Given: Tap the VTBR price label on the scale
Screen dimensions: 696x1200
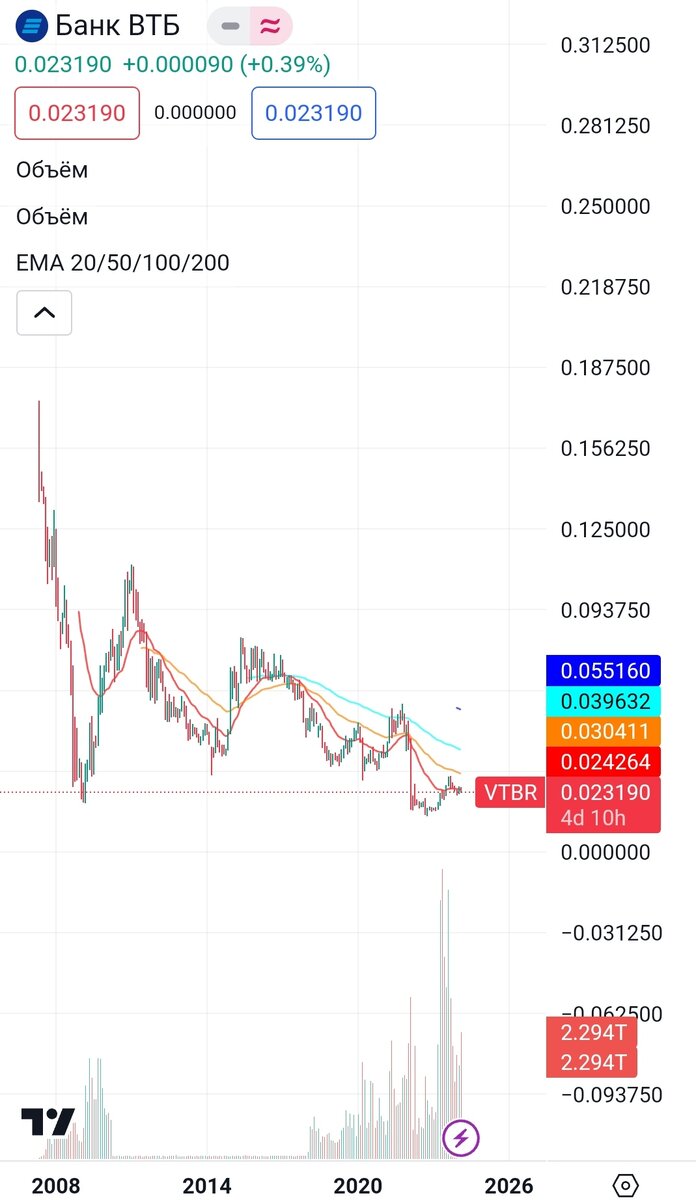Looking at the screenshot, I should coord(511,793).
